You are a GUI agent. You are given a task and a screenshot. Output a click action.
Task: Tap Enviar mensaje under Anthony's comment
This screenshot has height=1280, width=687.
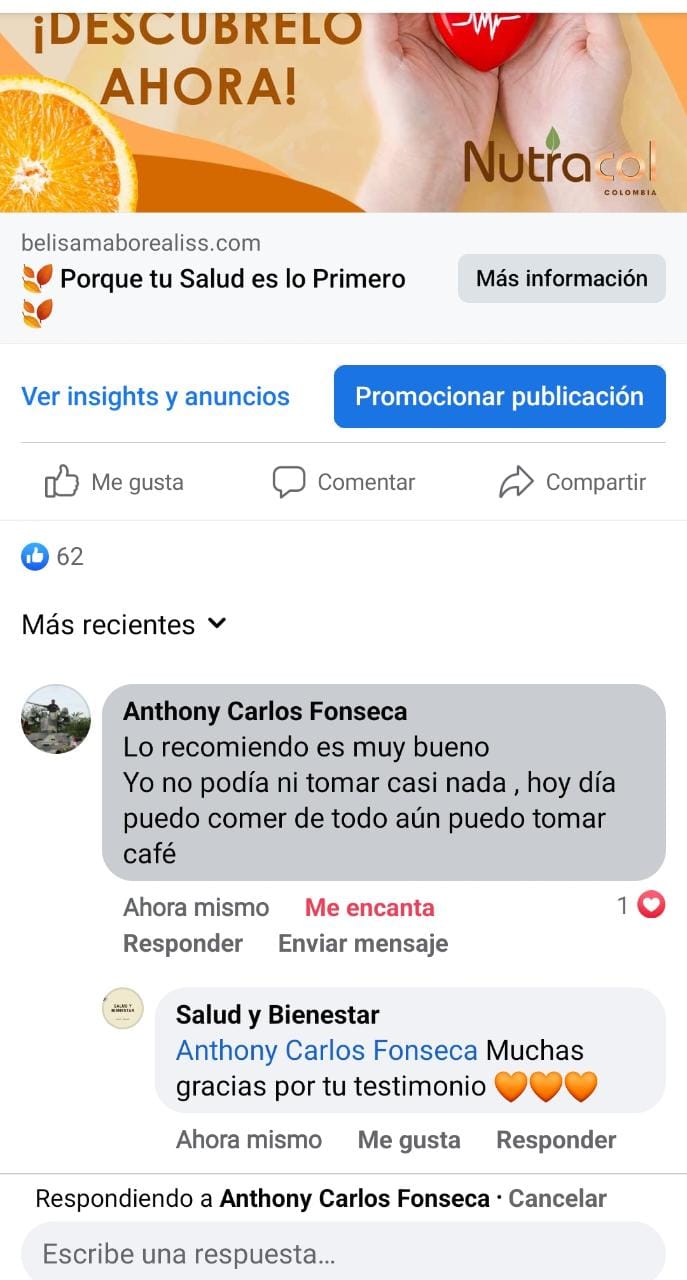(x=362, y=943)
